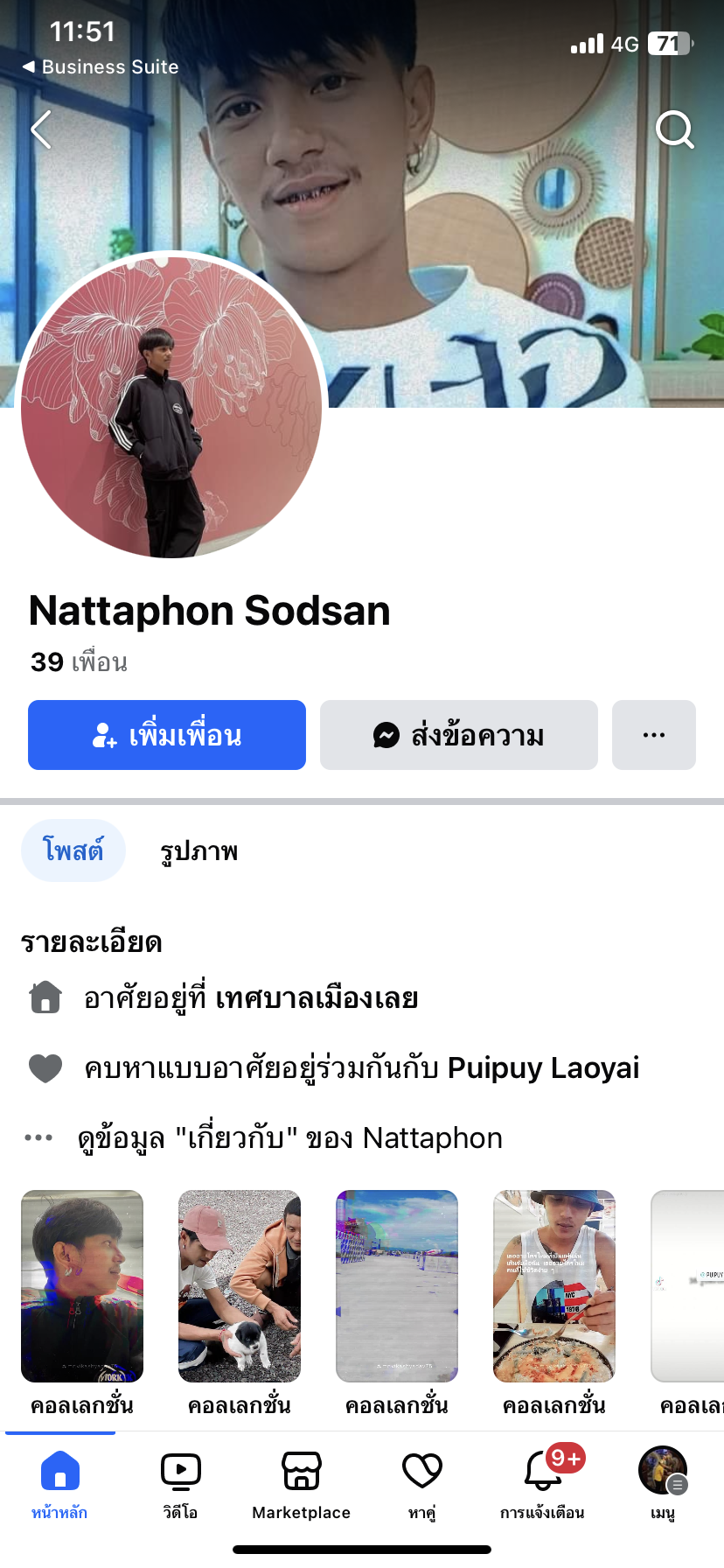Select the โพสต์ posts tab
Viewport: 724px width, 1568px height.
(x=73, y=850)
